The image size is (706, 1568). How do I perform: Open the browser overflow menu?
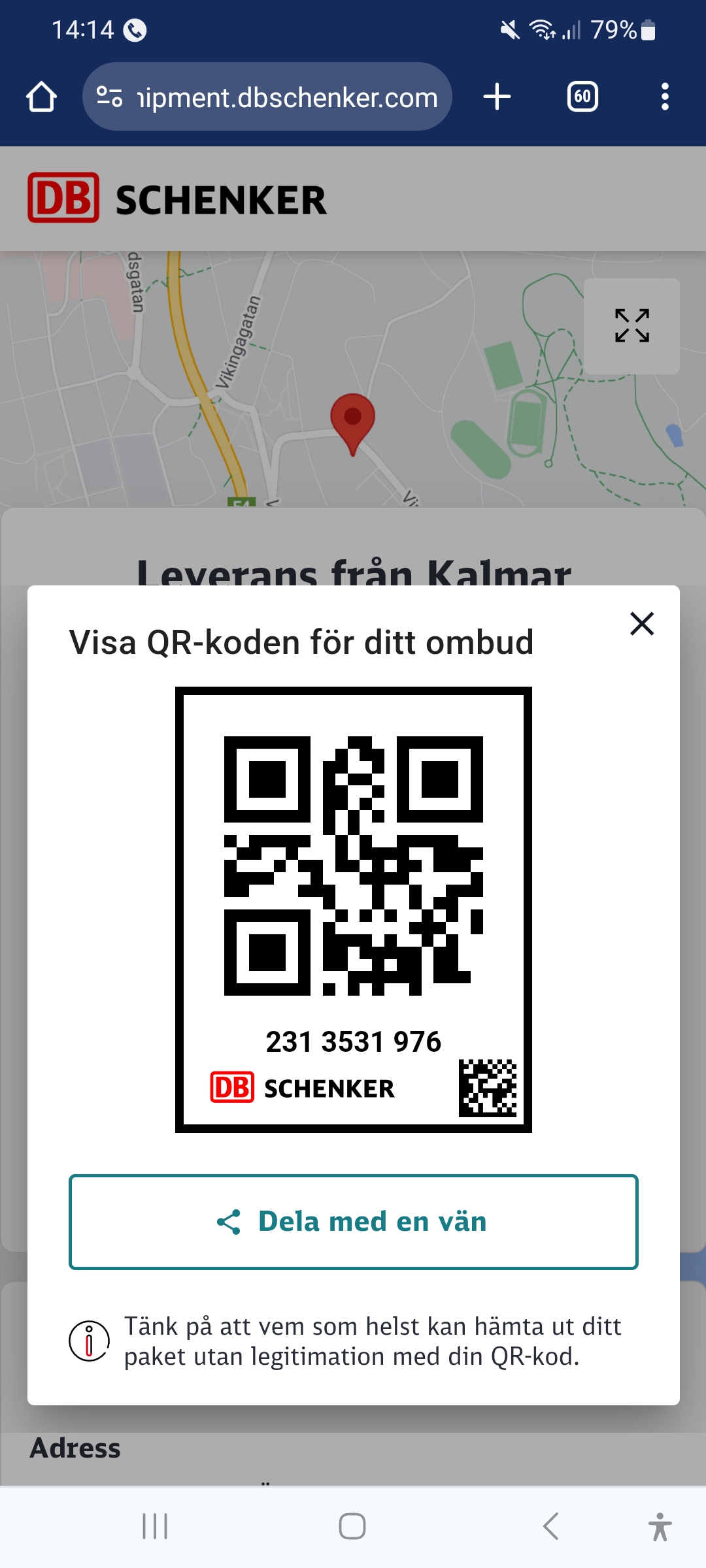pyautogui.click(x=665, y=97)
